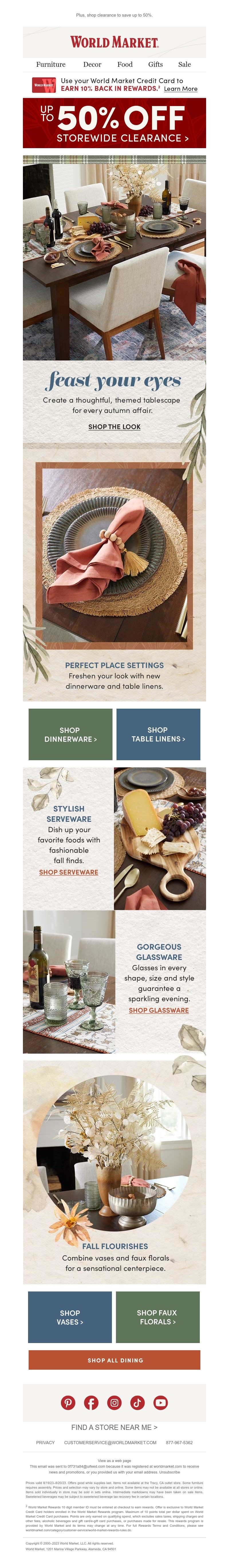The width and height of the screenshot is (229, 1568).
Task: Tap the Shop the Look link
Action: click(x=114, y=427)
